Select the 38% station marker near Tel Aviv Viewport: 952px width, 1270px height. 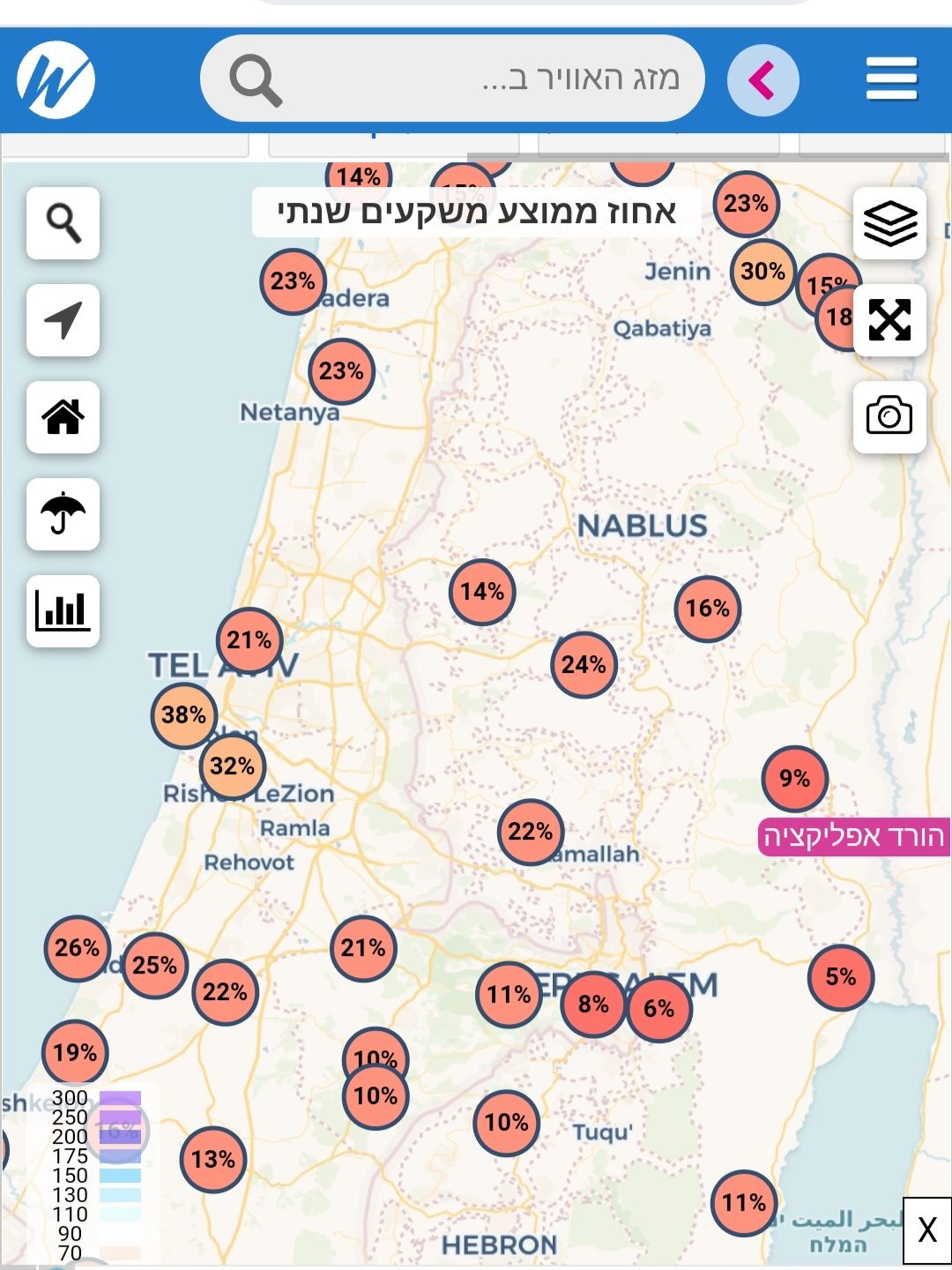pos(184,715)
